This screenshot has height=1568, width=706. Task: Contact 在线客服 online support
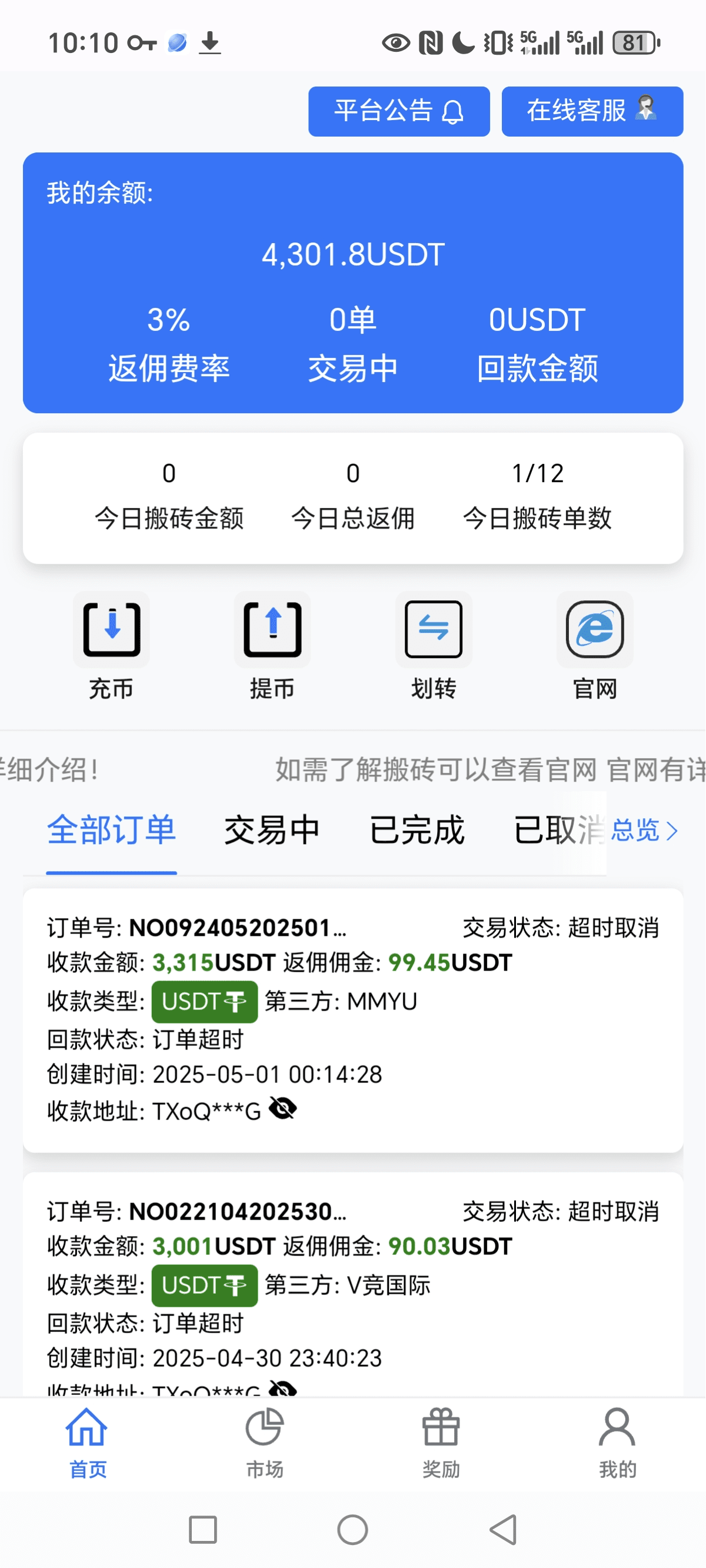pos(592,111)
